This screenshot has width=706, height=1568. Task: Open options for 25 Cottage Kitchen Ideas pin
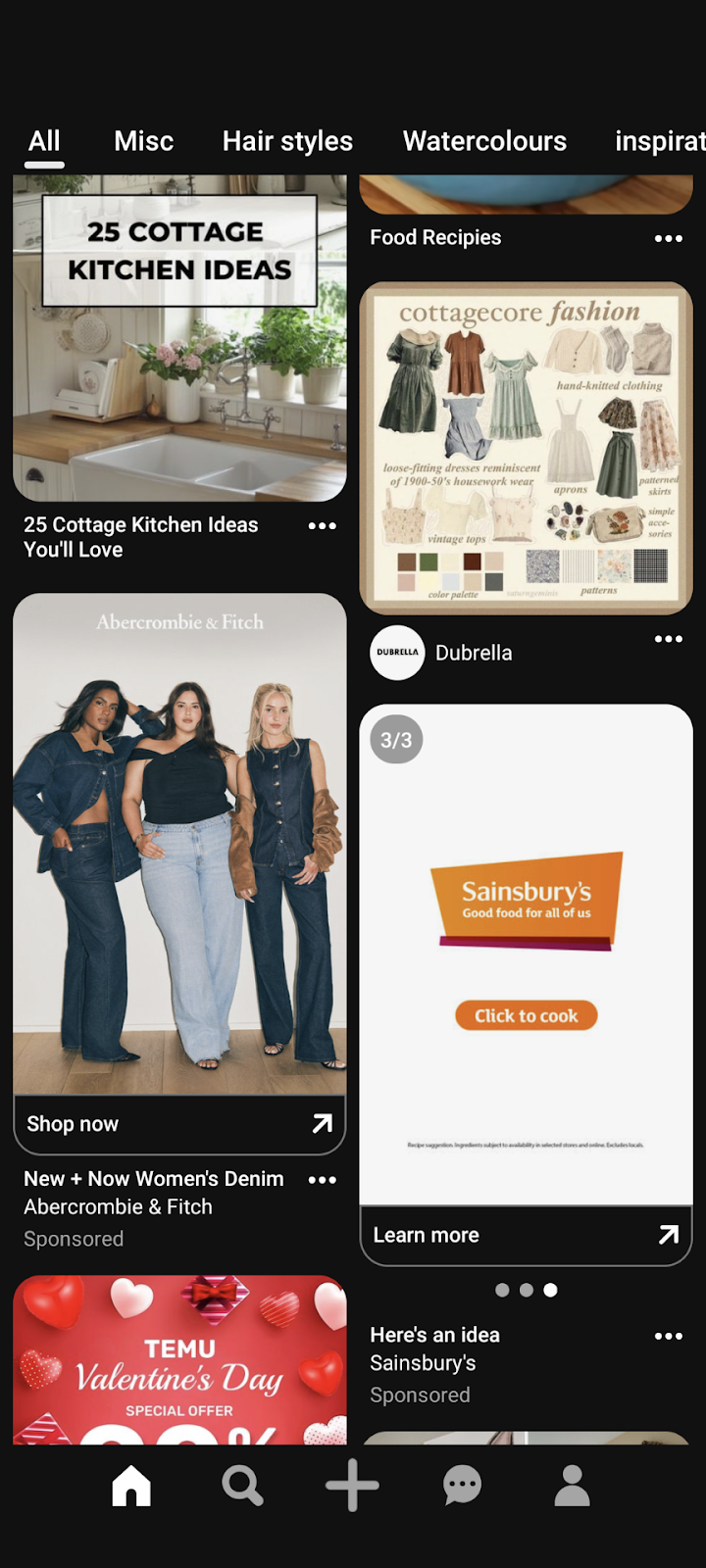tap(322, 526)
